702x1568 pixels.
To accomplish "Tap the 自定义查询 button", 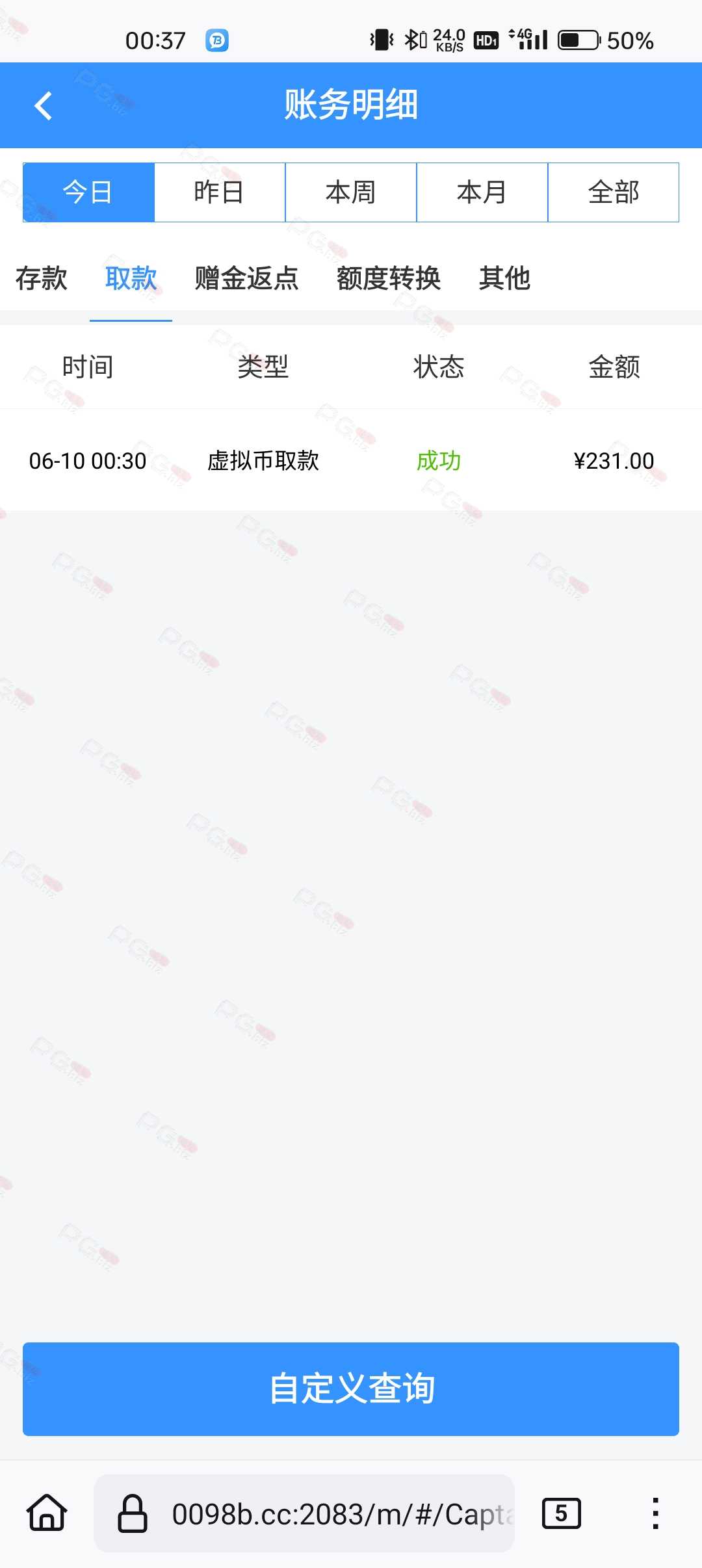I will 351,1389.
